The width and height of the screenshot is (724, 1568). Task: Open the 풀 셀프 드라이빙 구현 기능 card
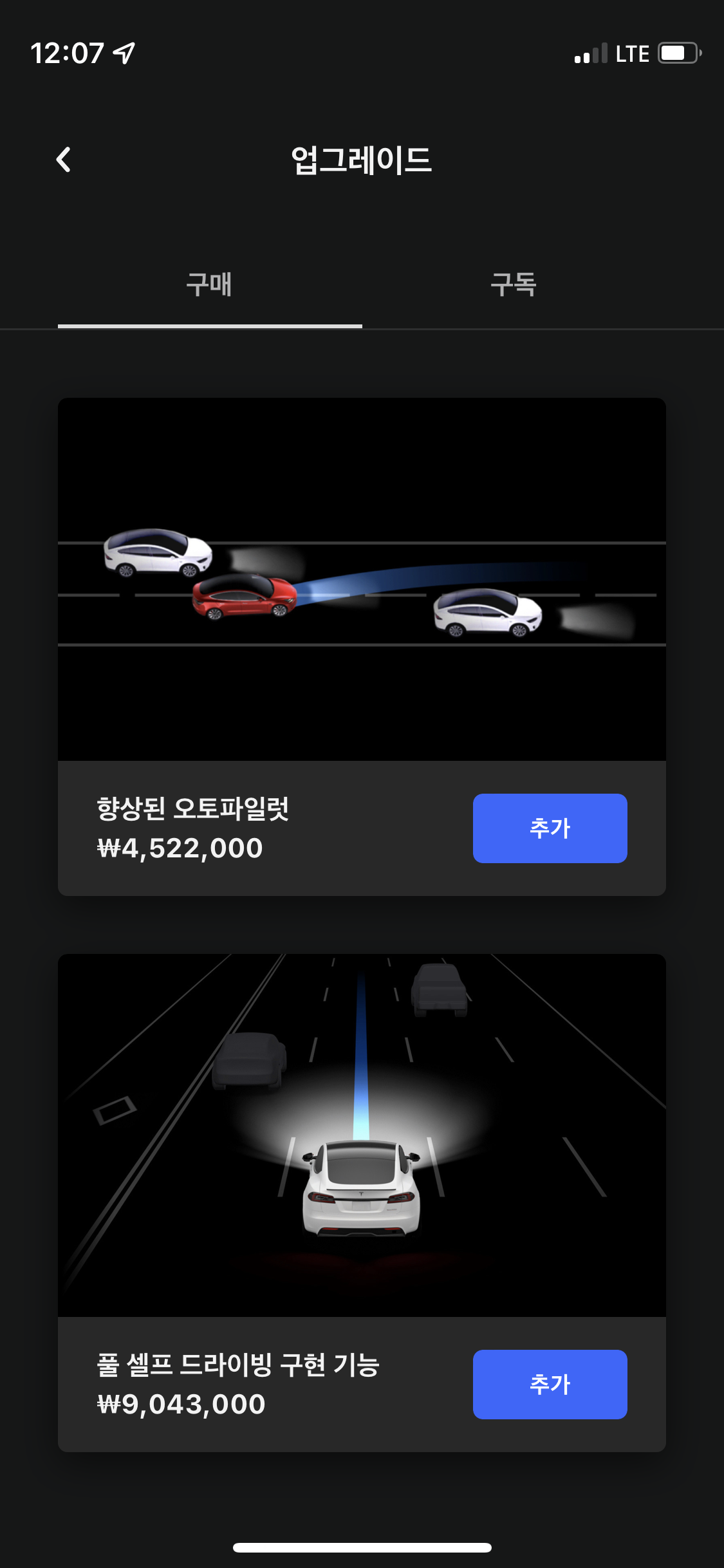362,1135
